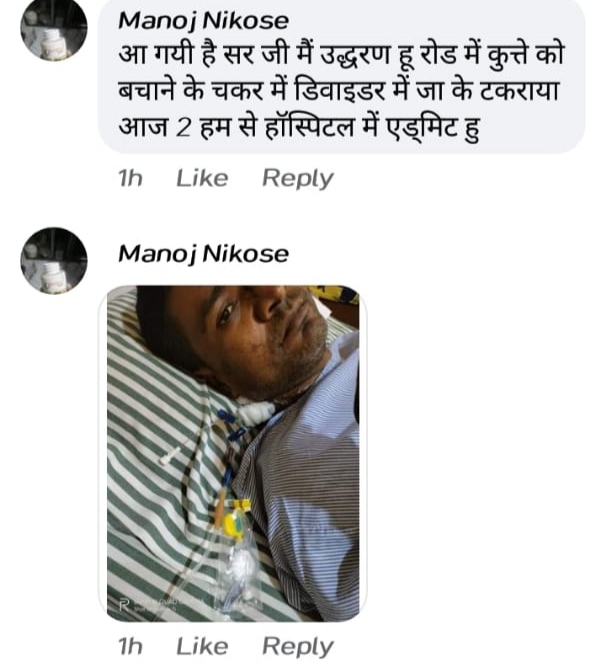Open profile picture beside the text comment
This screenshot has height=664, width=606.
pos(54,28)
